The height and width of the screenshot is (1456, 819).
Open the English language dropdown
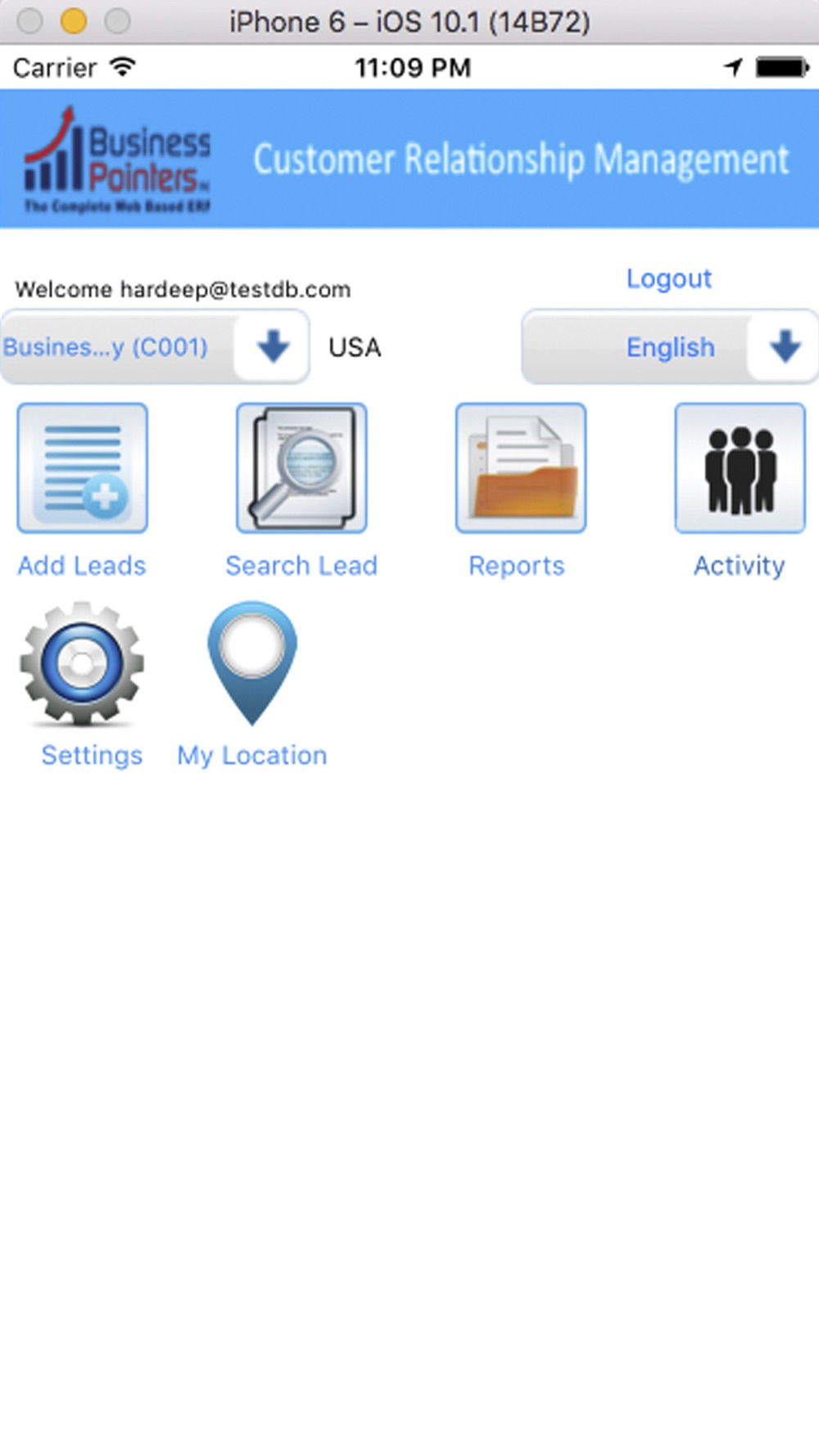pyautogui.click(x=670, y=347)
